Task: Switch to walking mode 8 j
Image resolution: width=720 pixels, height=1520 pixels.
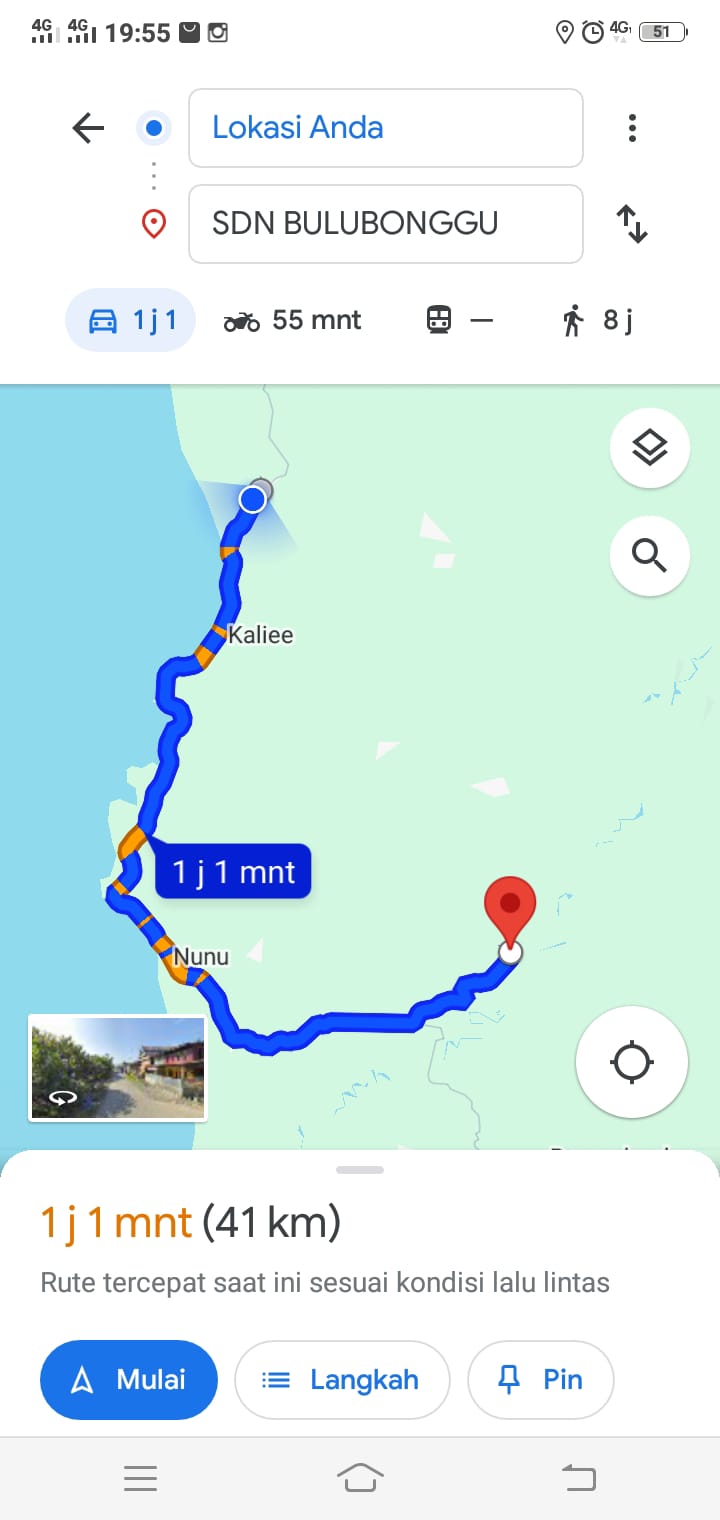Action: [x=597, y=320]
